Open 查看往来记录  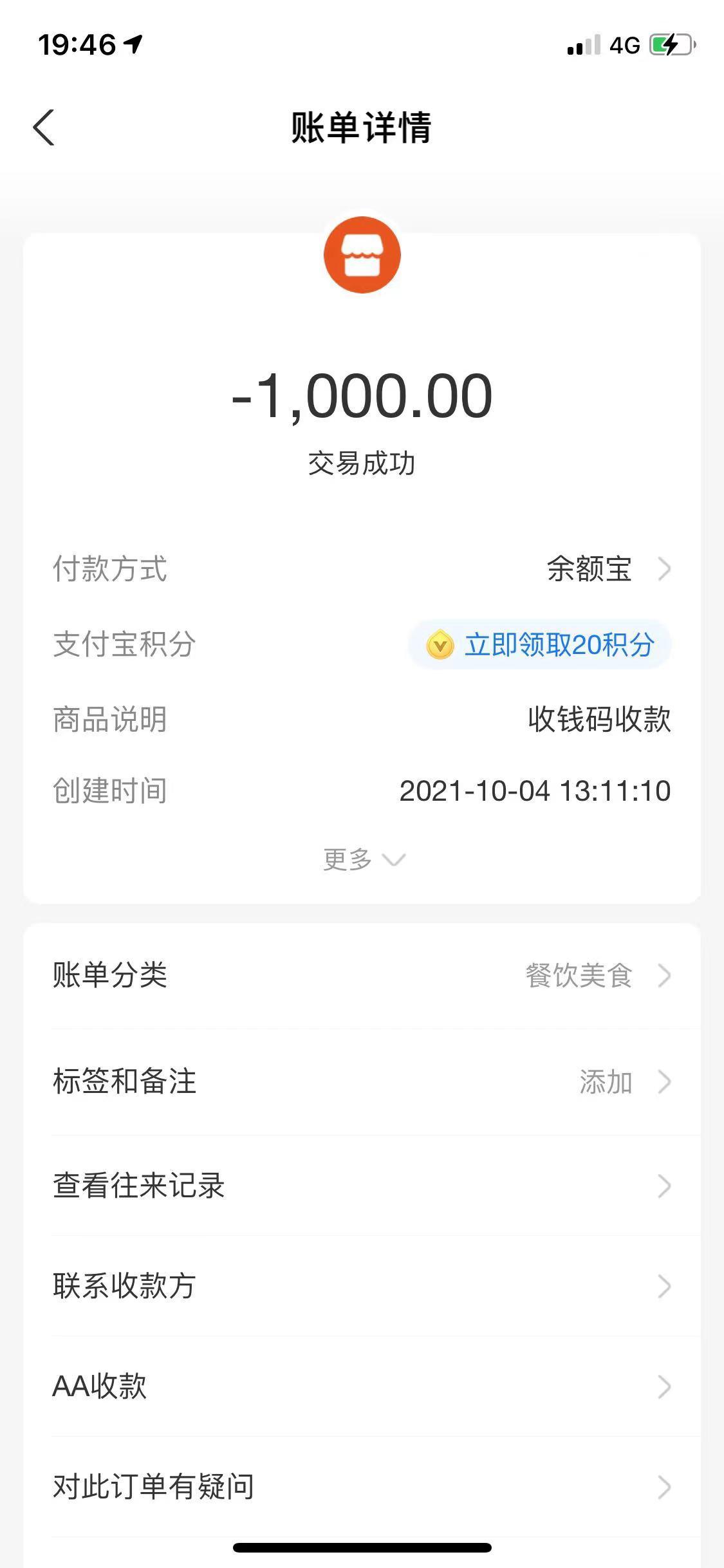362,1186
